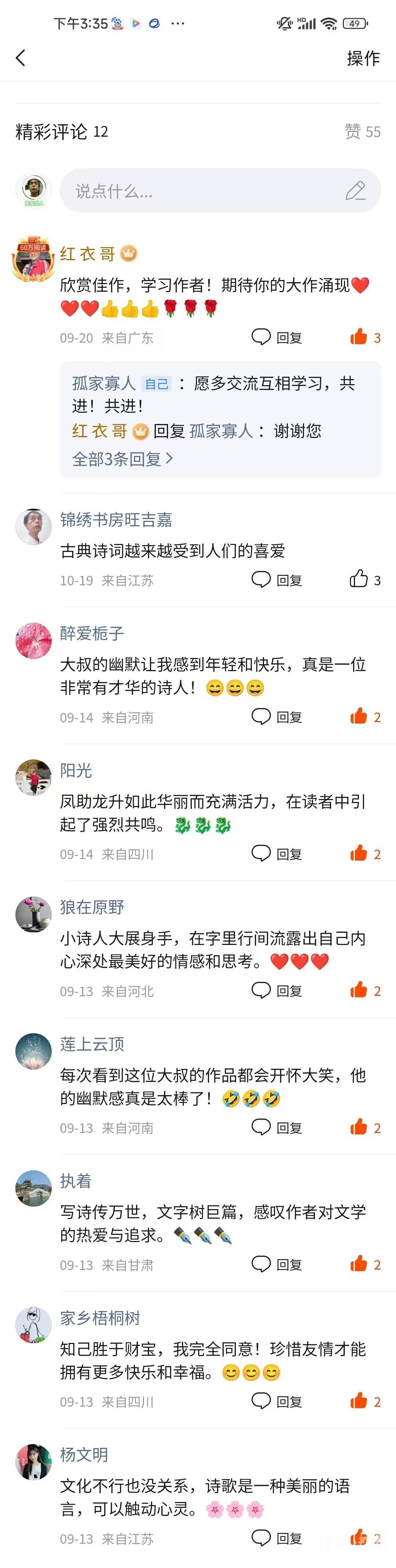View 孤家寡人's profile from the reply

point(103,383)
